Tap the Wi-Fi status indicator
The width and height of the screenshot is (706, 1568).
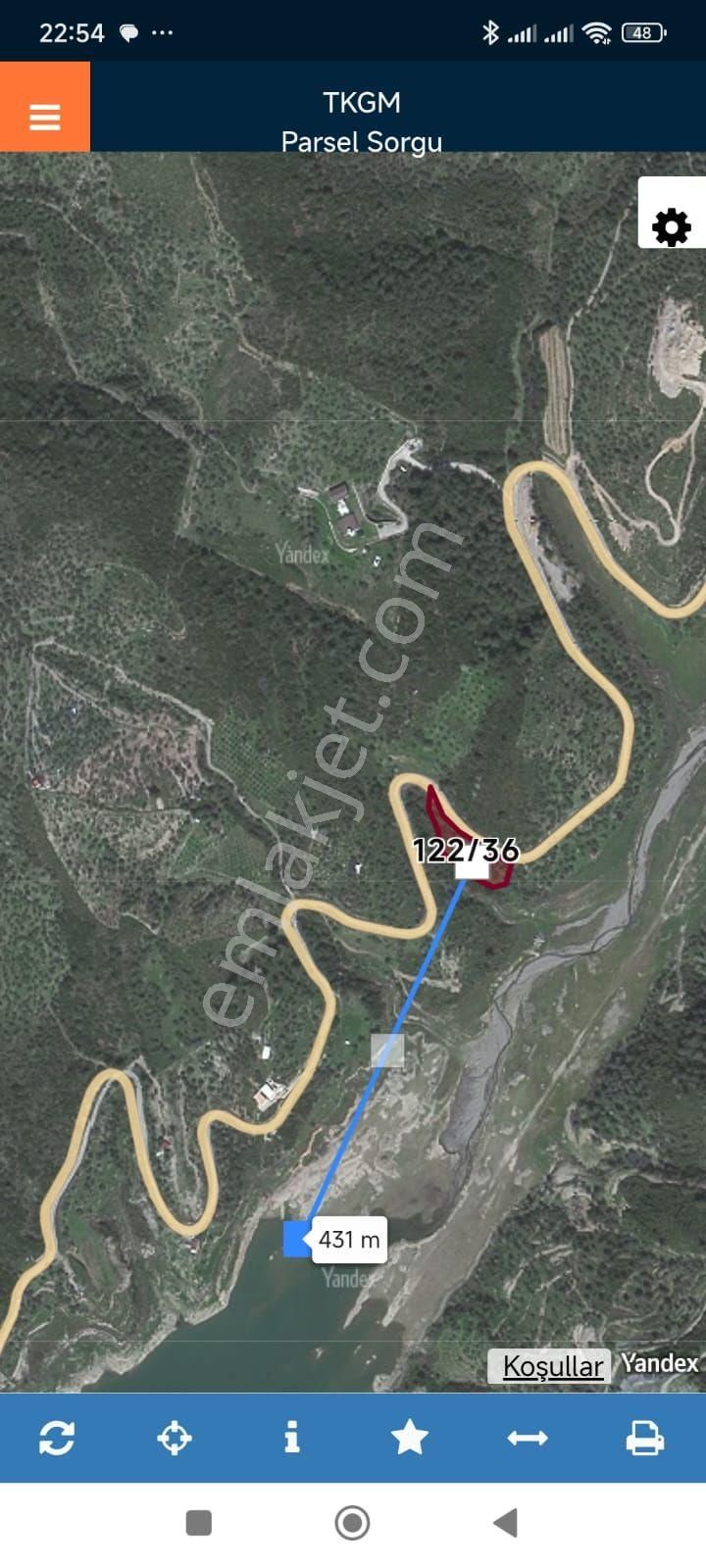click(x=598, y=31)
